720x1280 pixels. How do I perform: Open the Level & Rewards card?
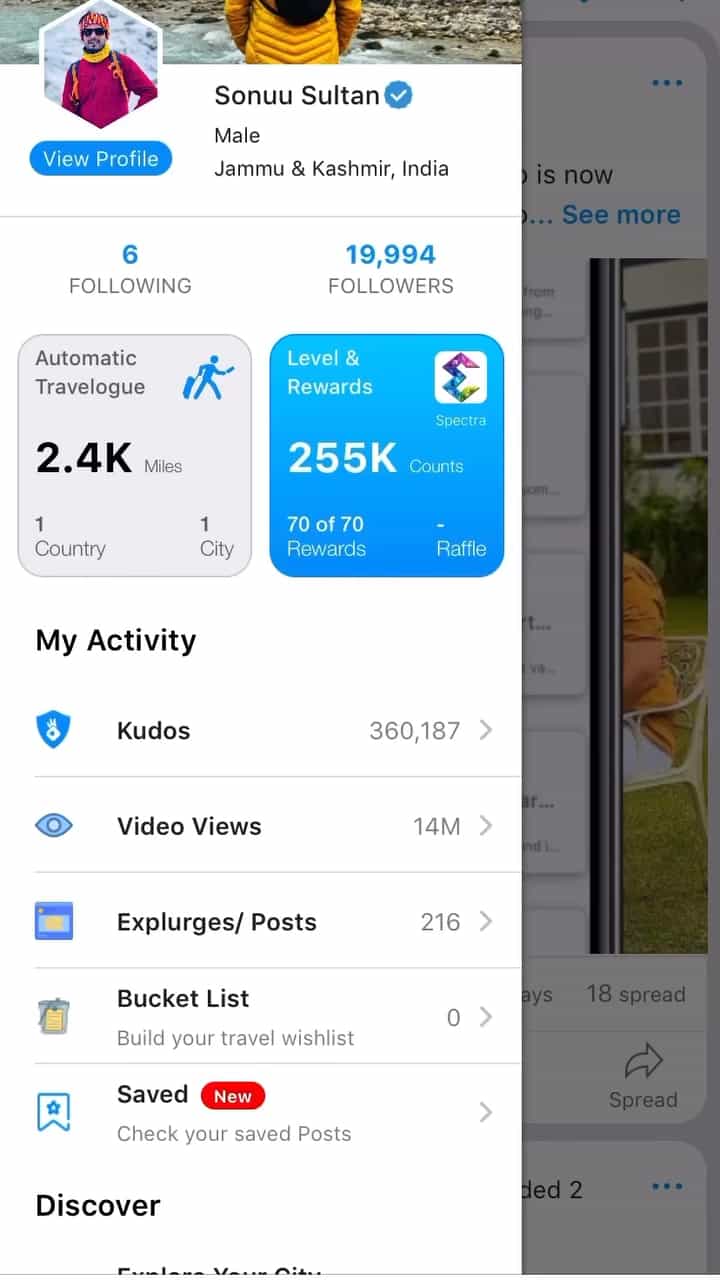[387, 456]
